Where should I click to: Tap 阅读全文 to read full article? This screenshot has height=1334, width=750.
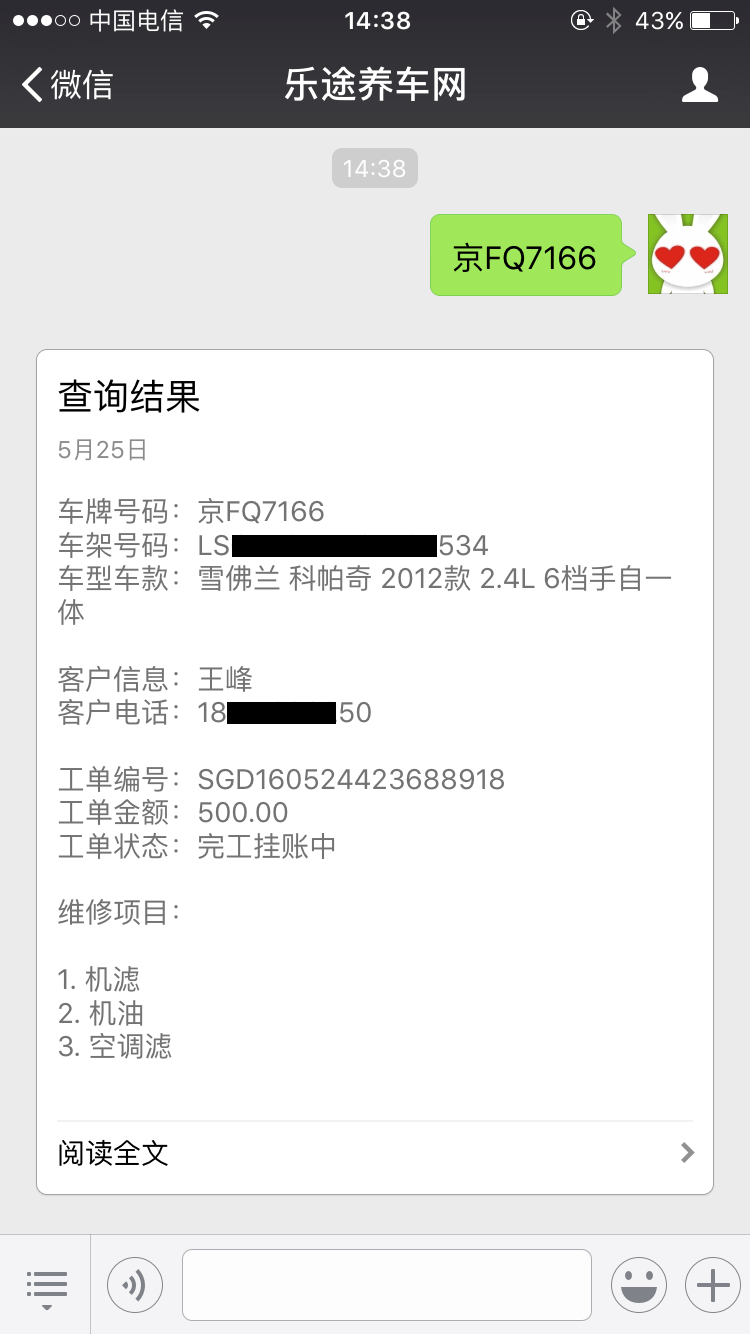[375, 1153]
